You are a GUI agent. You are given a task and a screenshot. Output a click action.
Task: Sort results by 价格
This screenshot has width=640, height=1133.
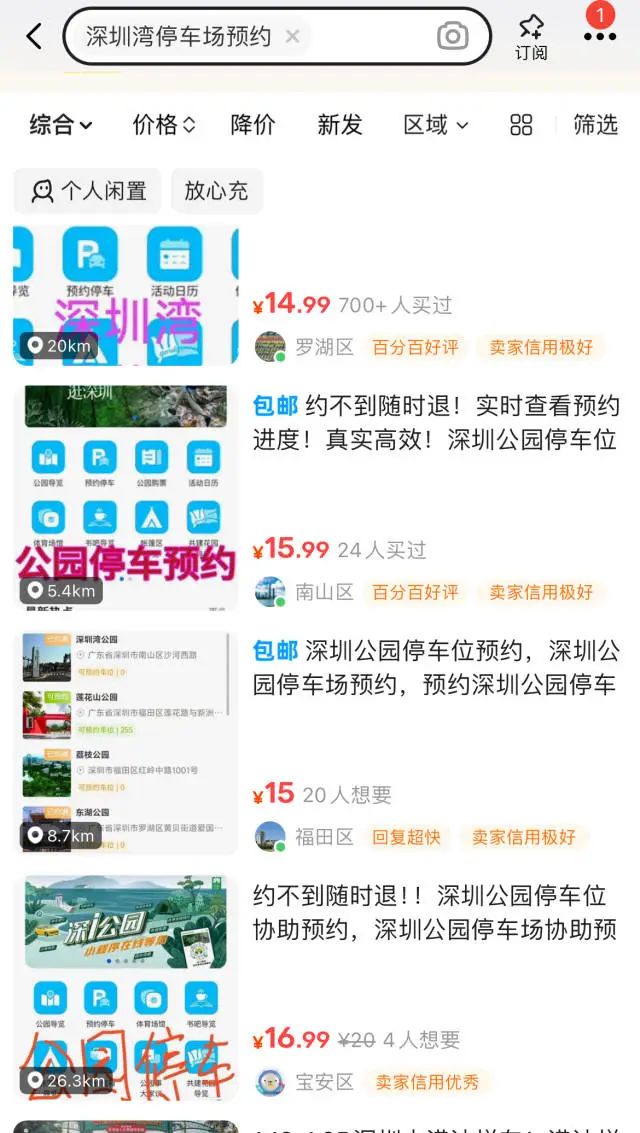pos(164,125)
